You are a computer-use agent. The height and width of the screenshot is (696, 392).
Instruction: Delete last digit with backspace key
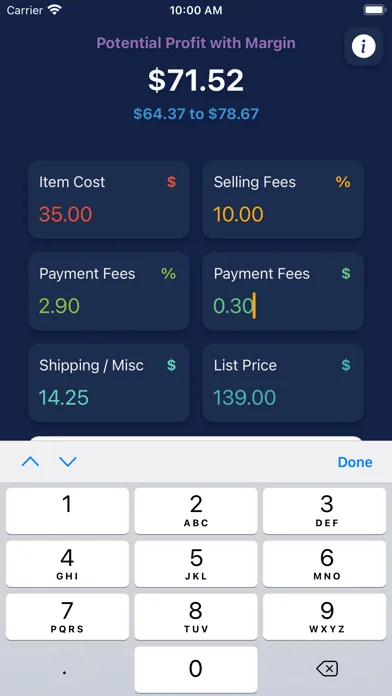[x=325, y=669]
